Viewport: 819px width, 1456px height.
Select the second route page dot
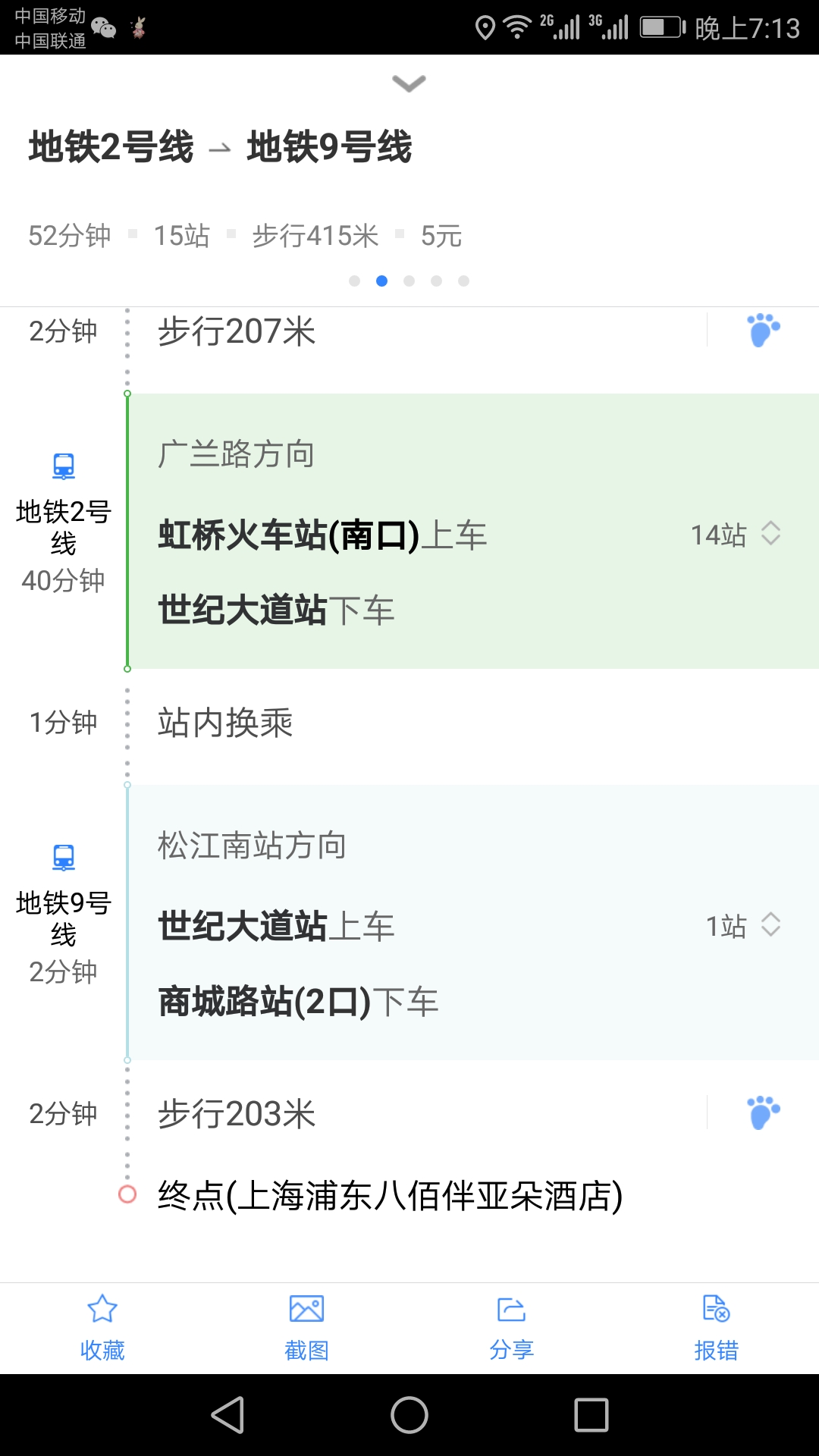382,280
